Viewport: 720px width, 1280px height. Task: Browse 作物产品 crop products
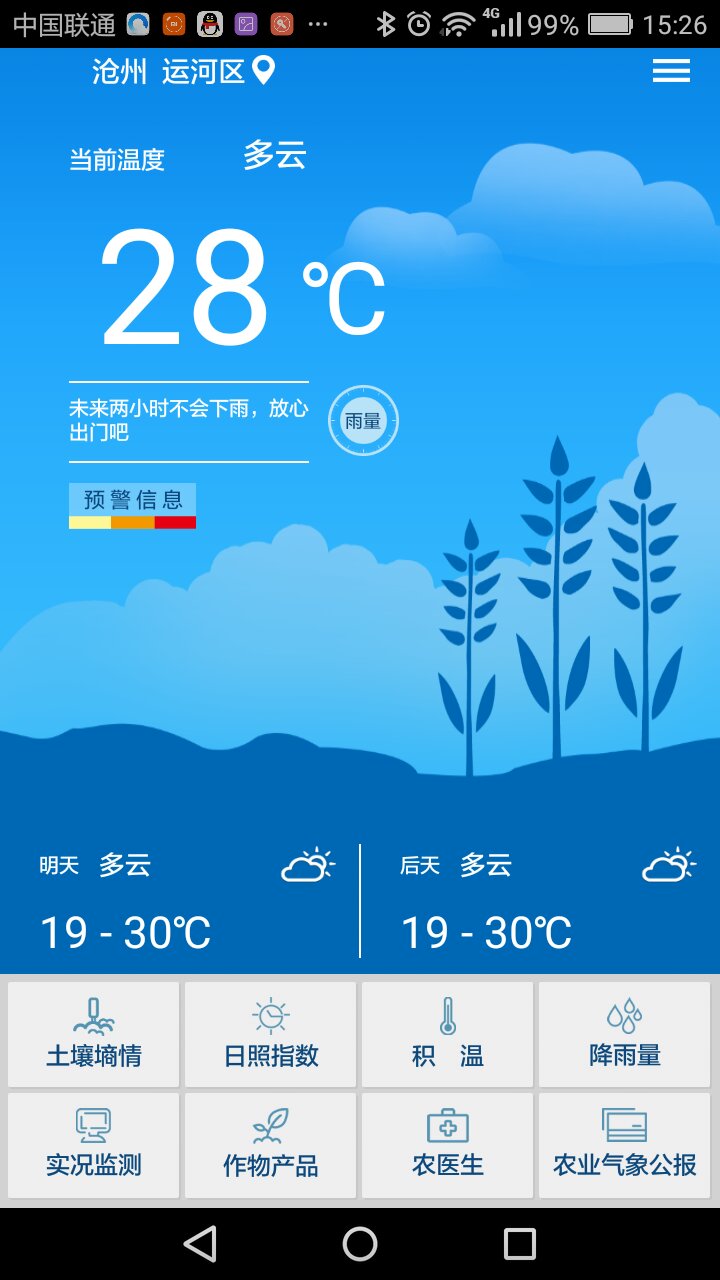271,1145
